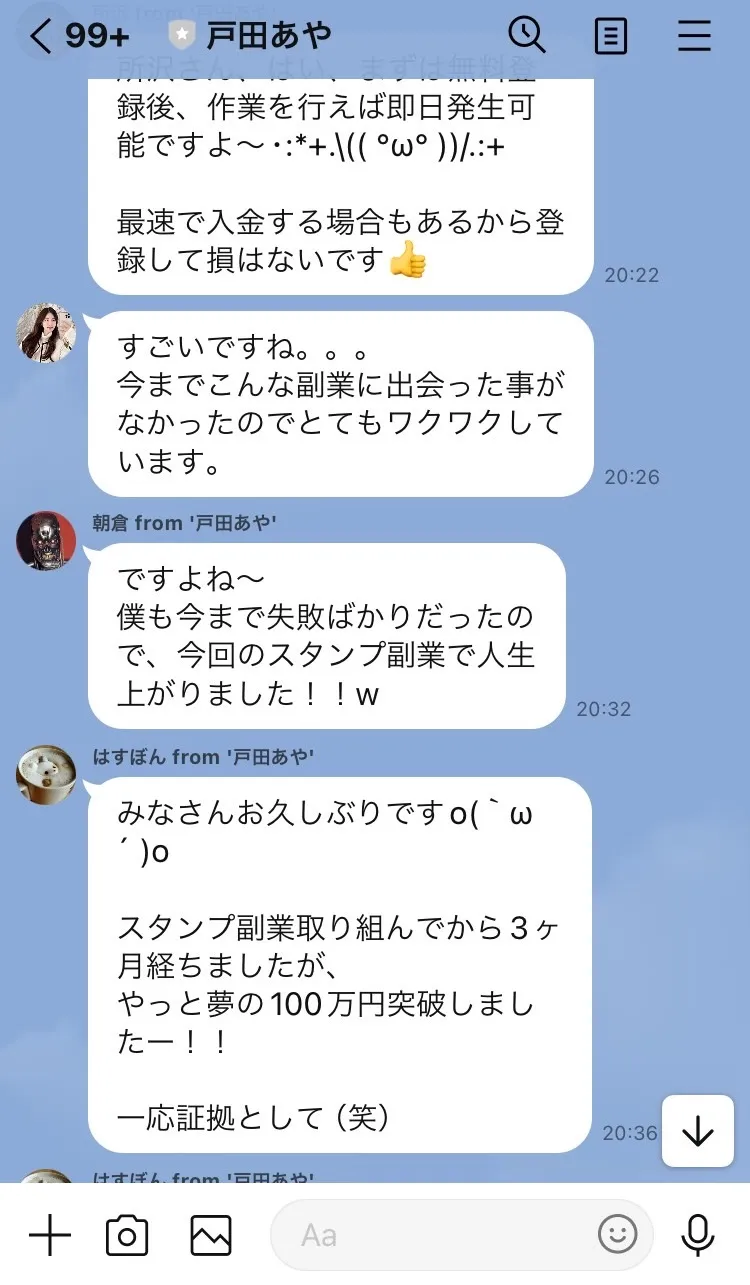
Task: Record a voice message
Action: click(x=697, y=1236)
